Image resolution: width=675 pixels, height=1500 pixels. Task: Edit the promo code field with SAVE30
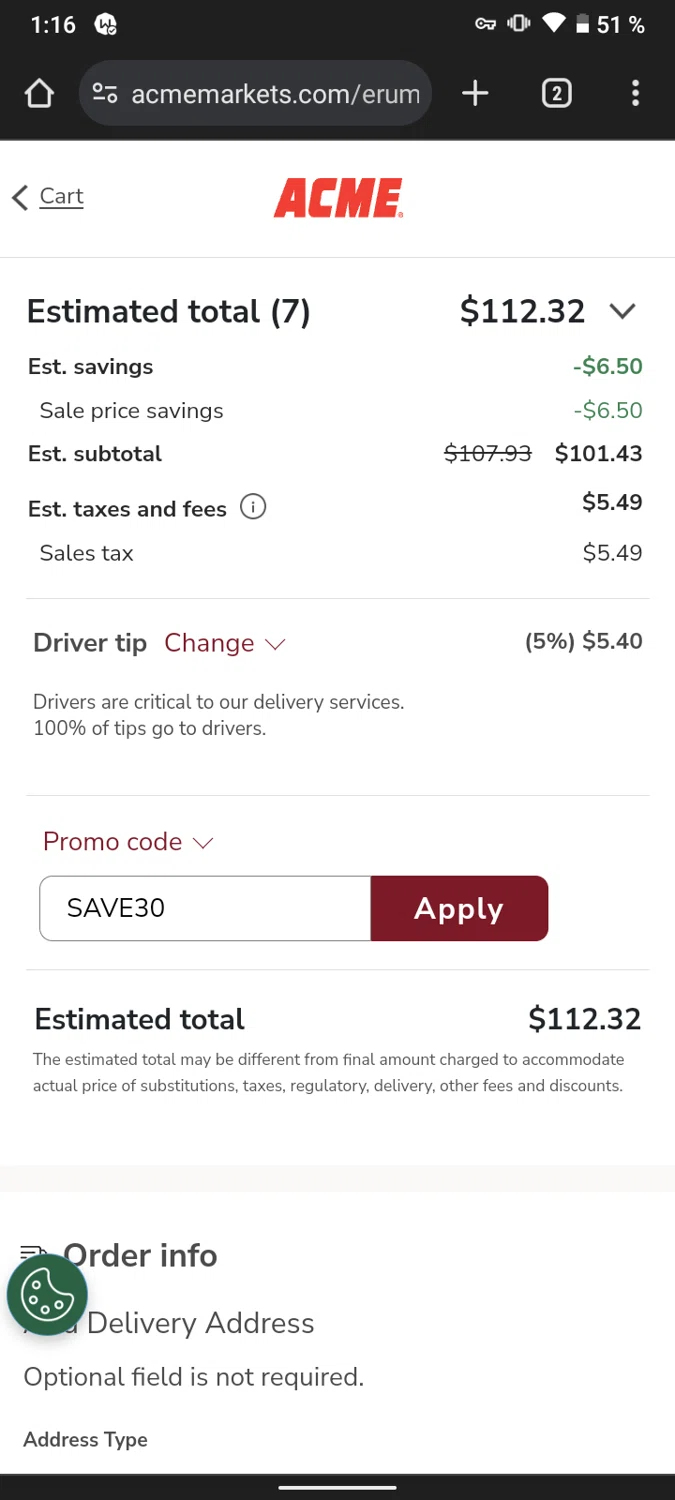(205, 908)
